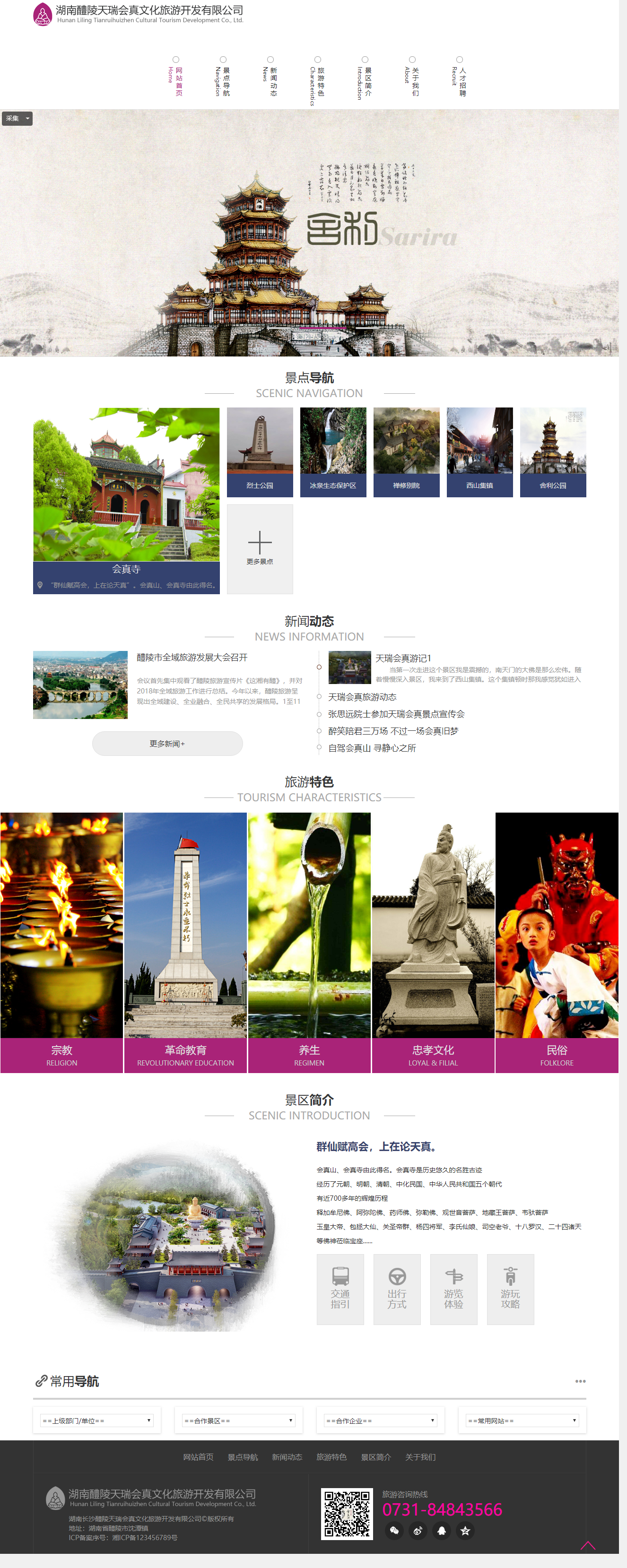The height and width of the screenshot is (1568, 627).
Task: Open the 交通指引 tile
Action: click(340, 1289)
